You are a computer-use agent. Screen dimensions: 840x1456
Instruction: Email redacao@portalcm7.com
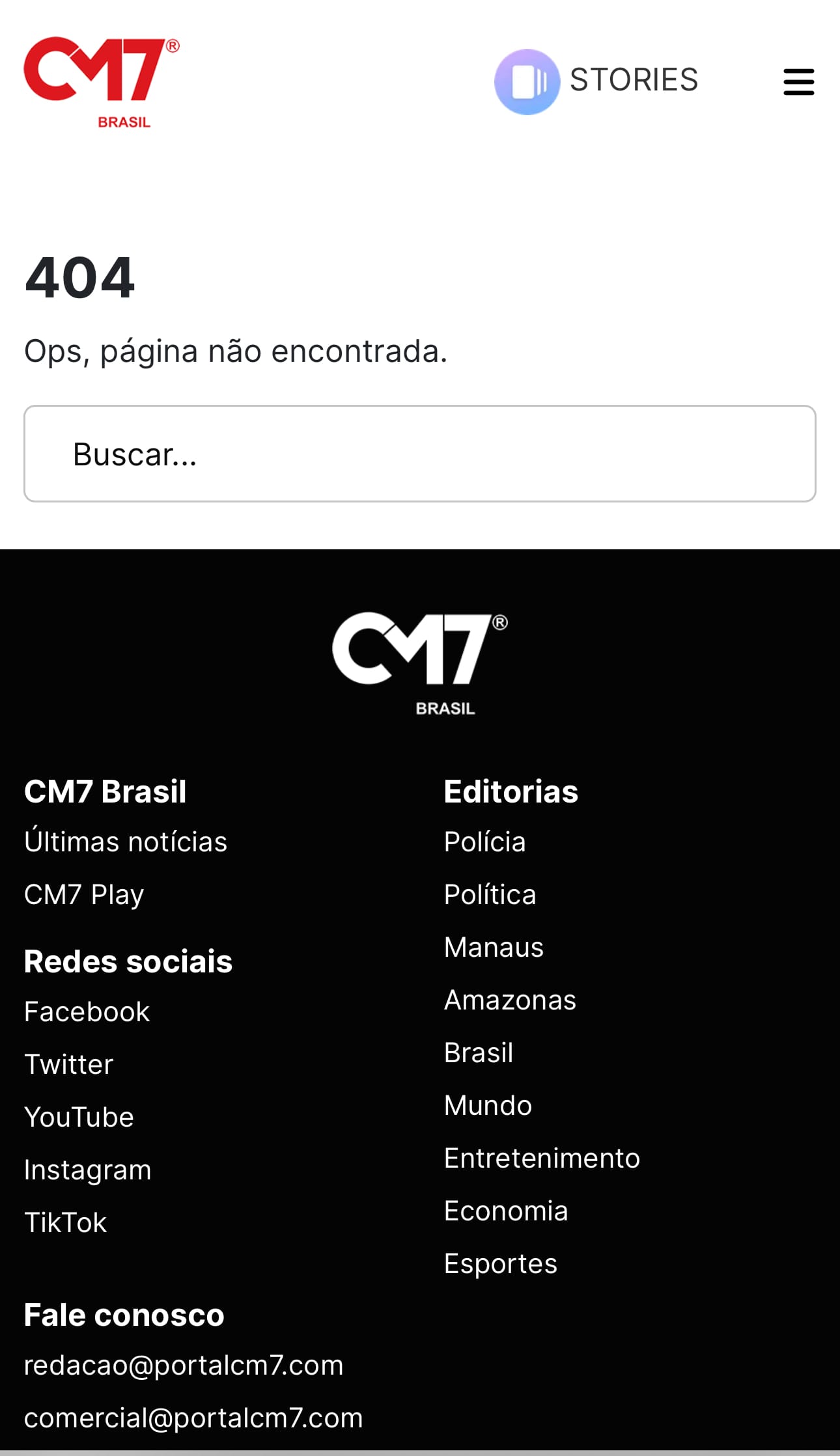pyautogui.click(x=184, y=1365)
